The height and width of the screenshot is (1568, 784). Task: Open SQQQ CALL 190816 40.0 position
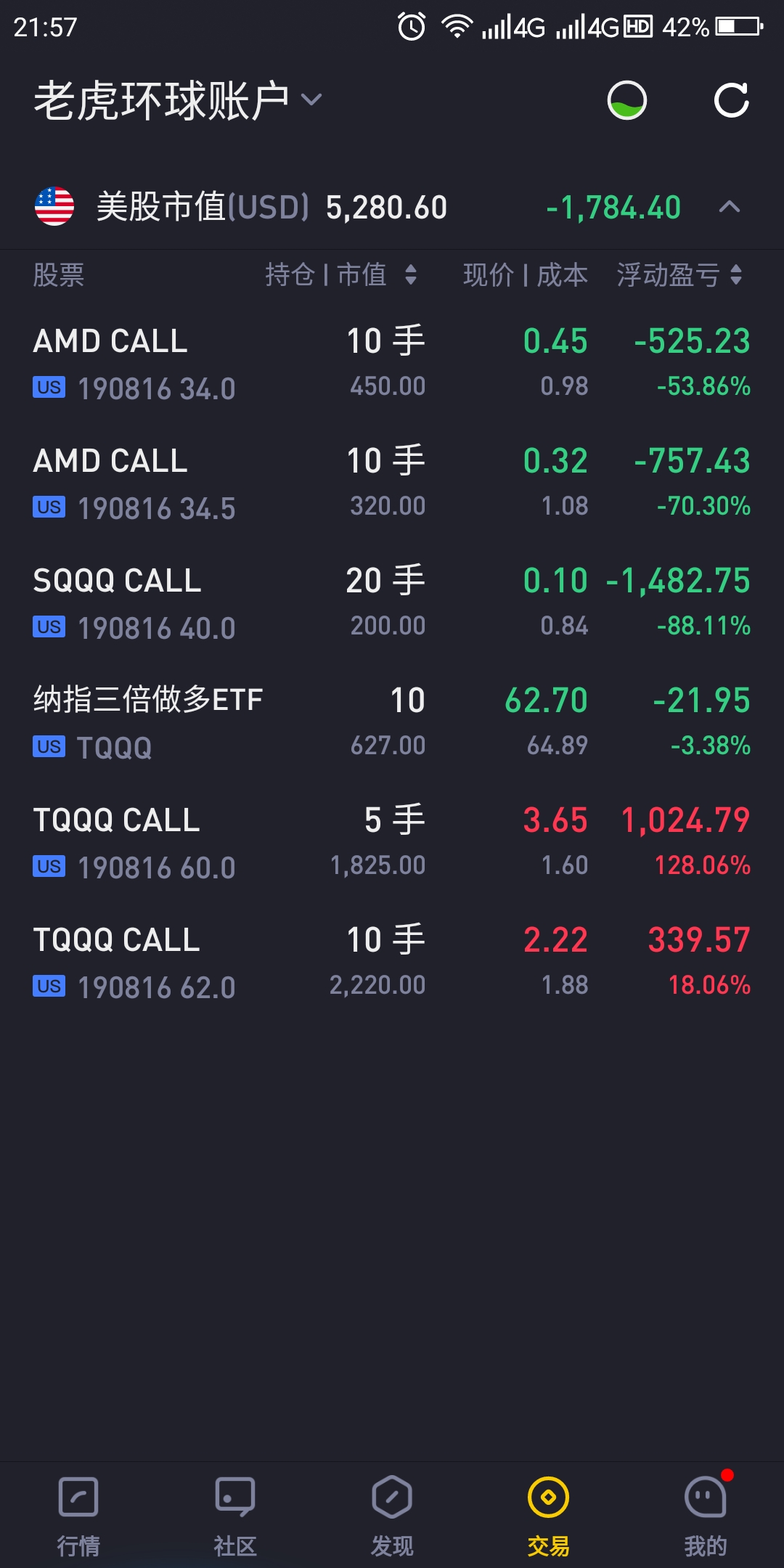(392, 603)
